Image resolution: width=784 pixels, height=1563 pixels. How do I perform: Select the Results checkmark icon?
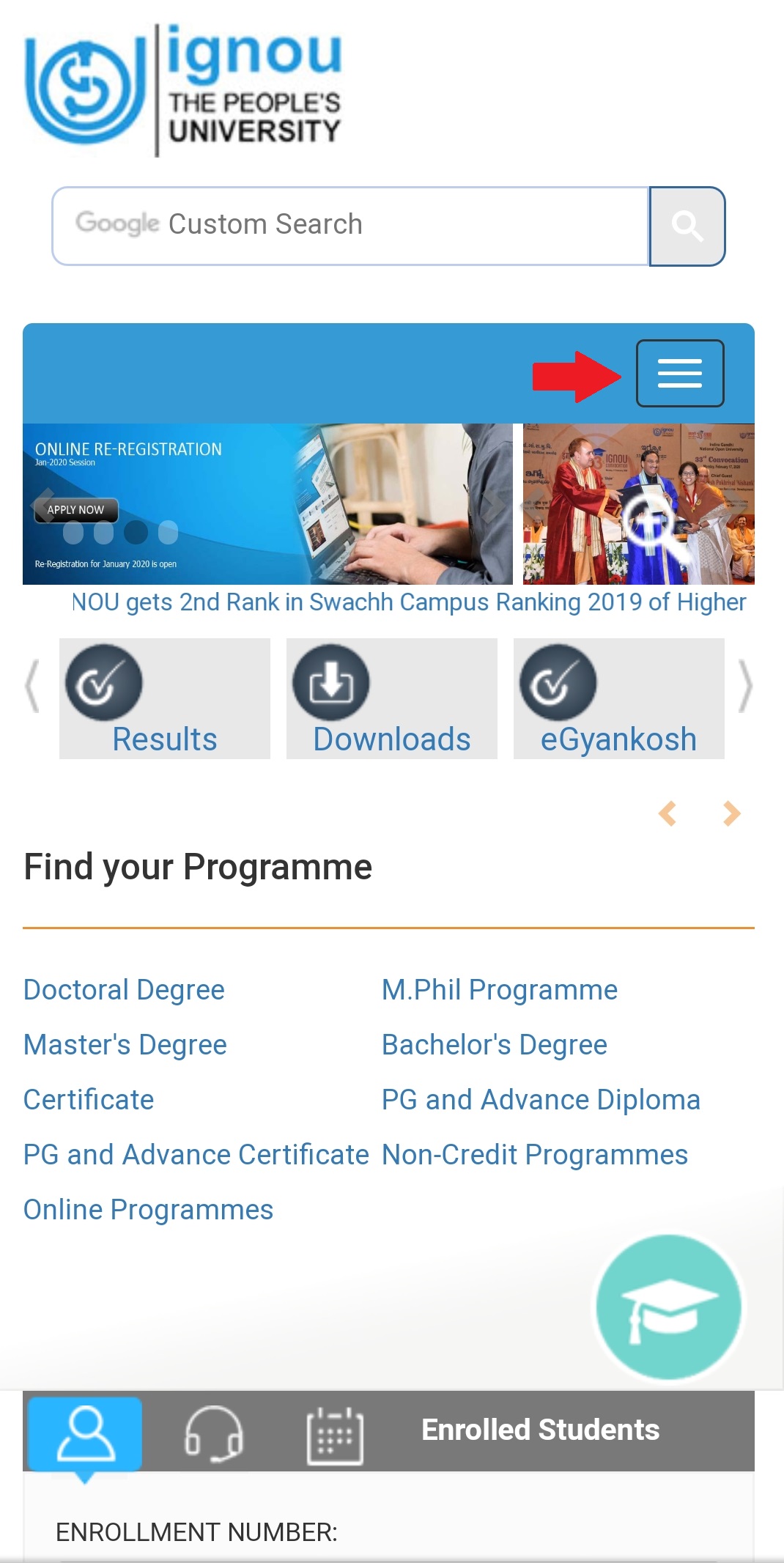coord(103,681)
